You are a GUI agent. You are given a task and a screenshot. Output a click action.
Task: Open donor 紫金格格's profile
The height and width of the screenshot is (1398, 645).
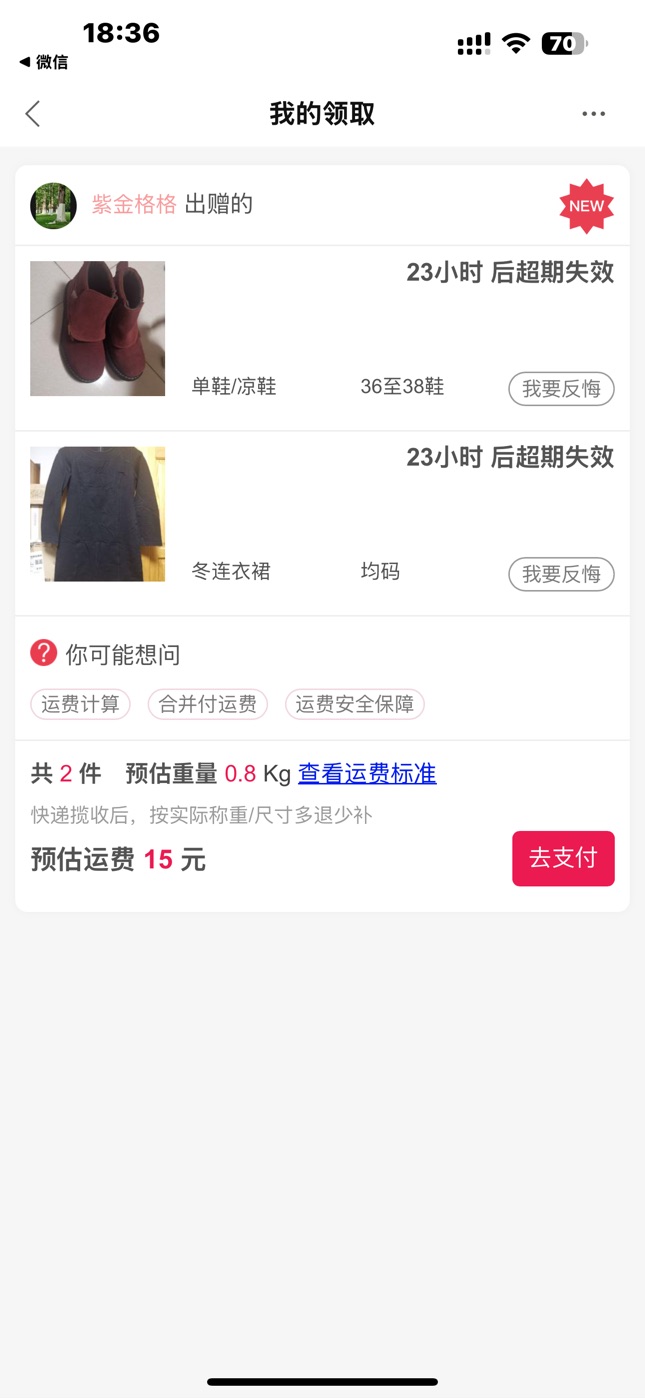point(134,205)
